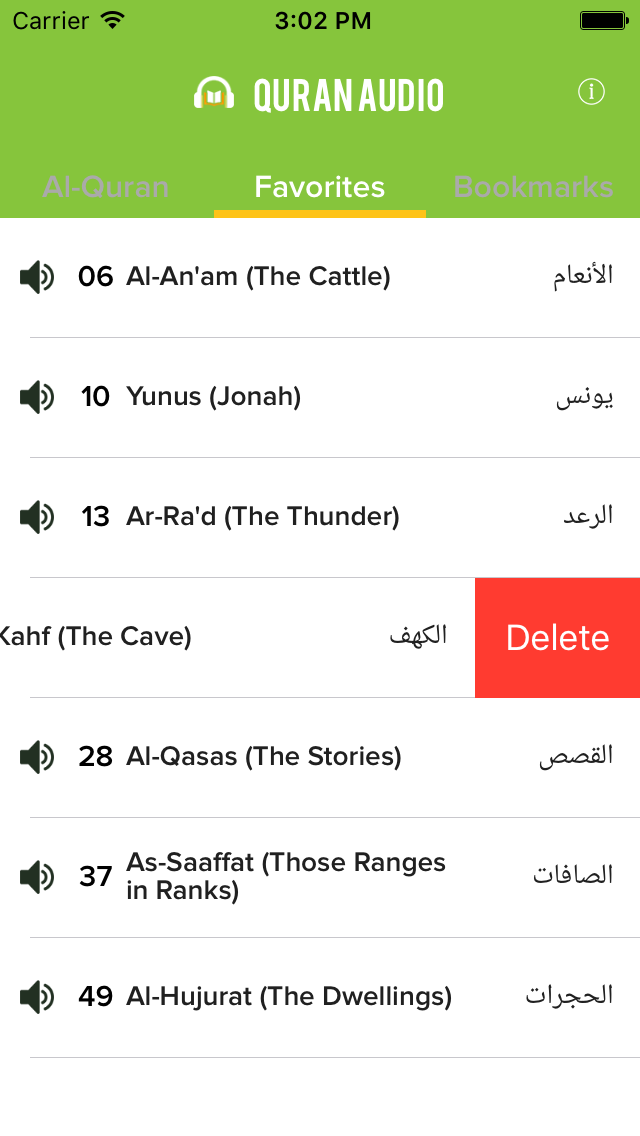Screen dimensions: 640x1136
Task: Open Ar-Ra'd (The Thunder) surah
Action: point(320,517)
